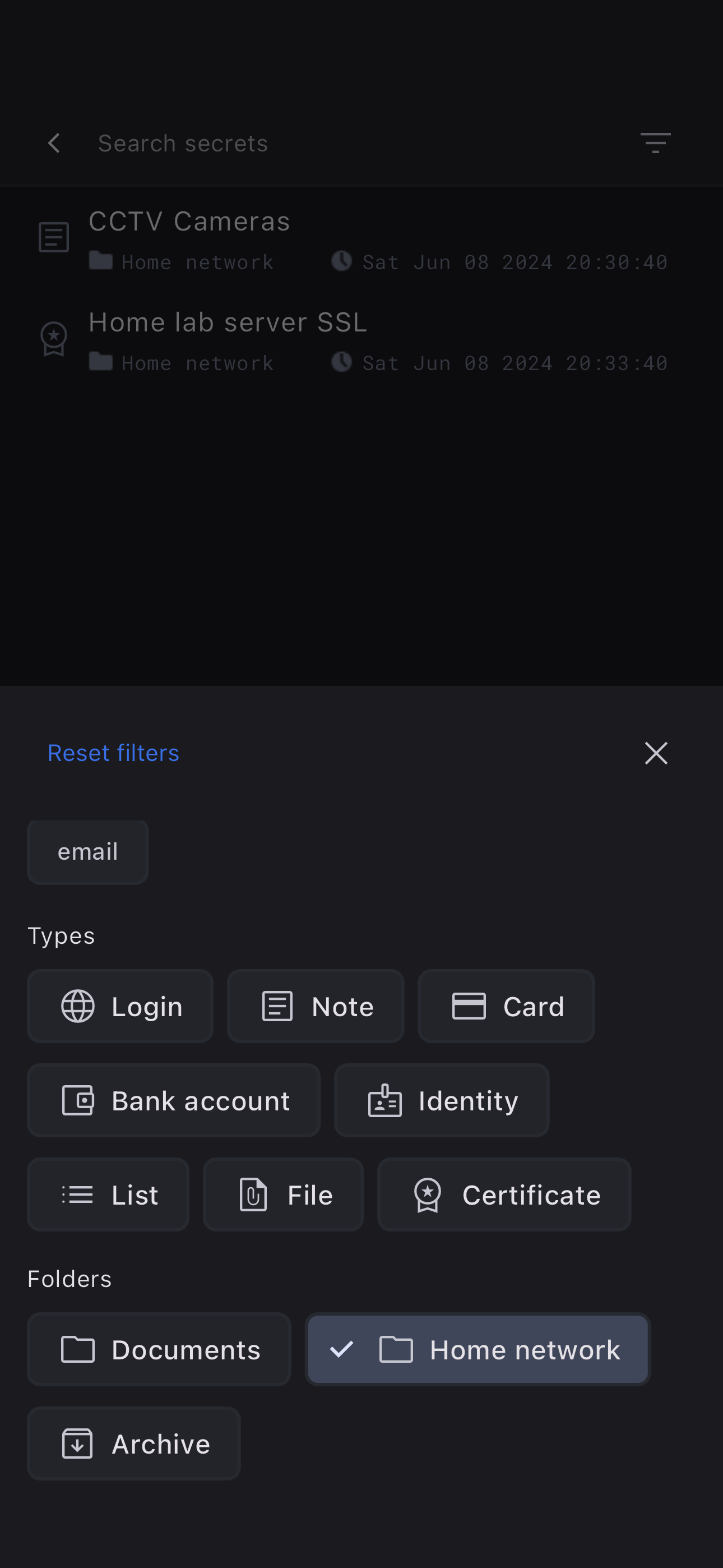Tap the filter icon in search bar
The width and height of the screenshot is (723, 1568).
pos(655,144)
